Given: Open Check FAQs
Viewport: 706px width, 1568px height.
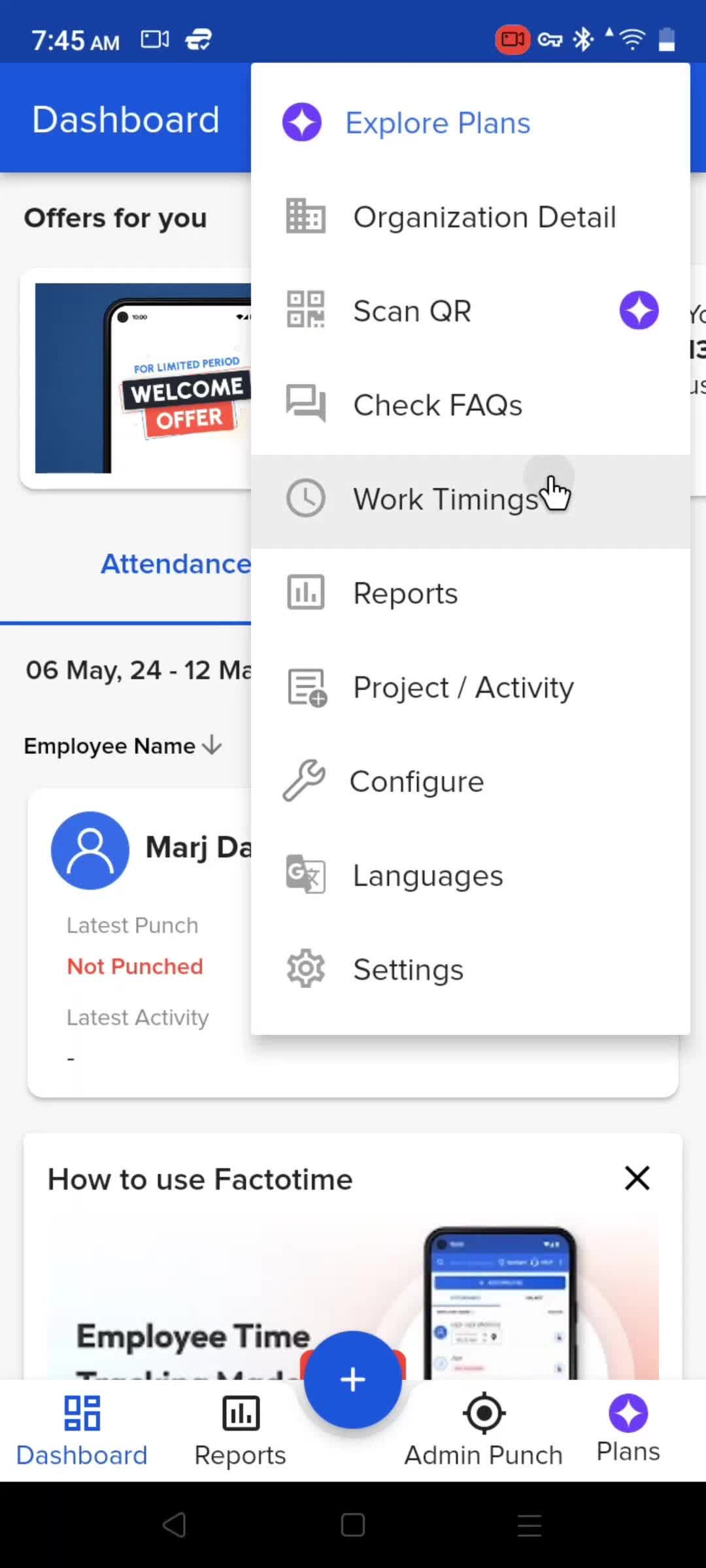Looking at the screenshot, I should [x=437, y=405].
